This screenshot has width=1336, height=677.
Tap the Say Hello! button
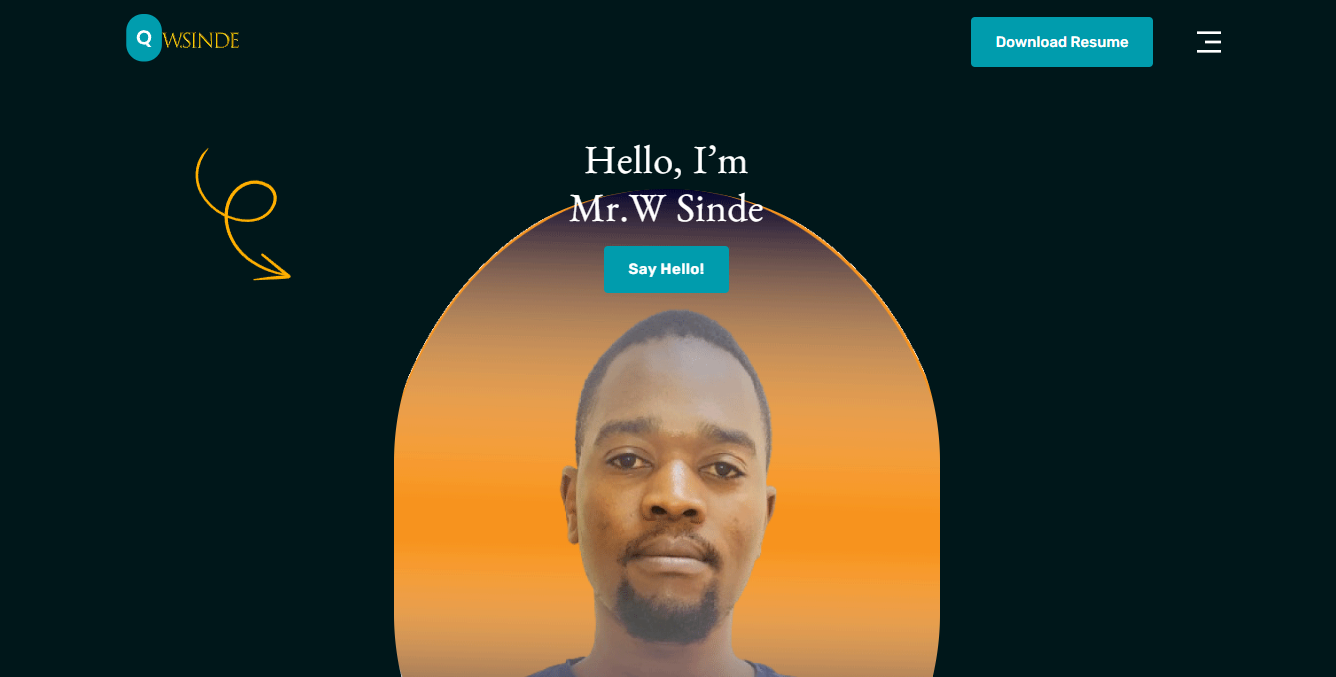[x=666, y=269]
